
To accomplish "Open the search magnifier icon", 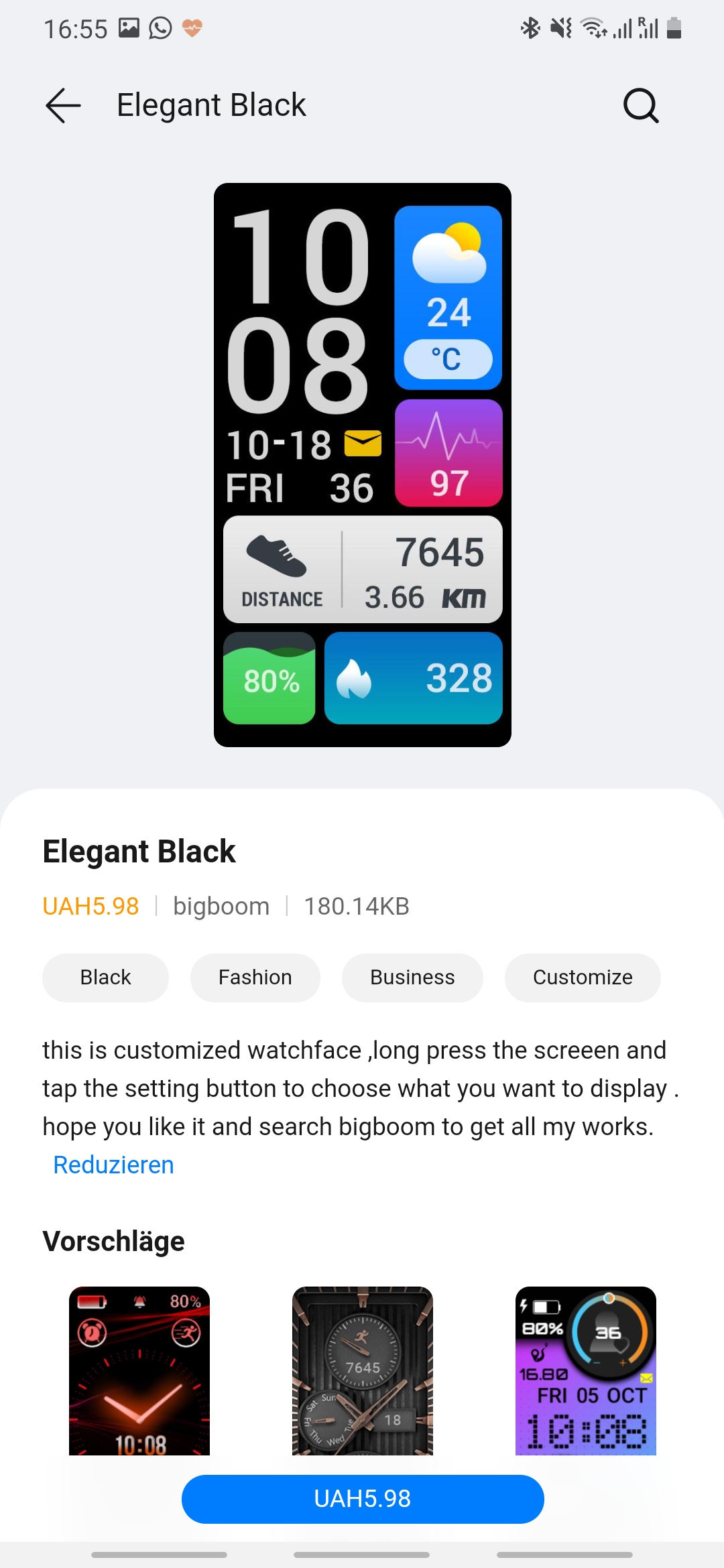I will pyautogui.click(x=641, y=105).
